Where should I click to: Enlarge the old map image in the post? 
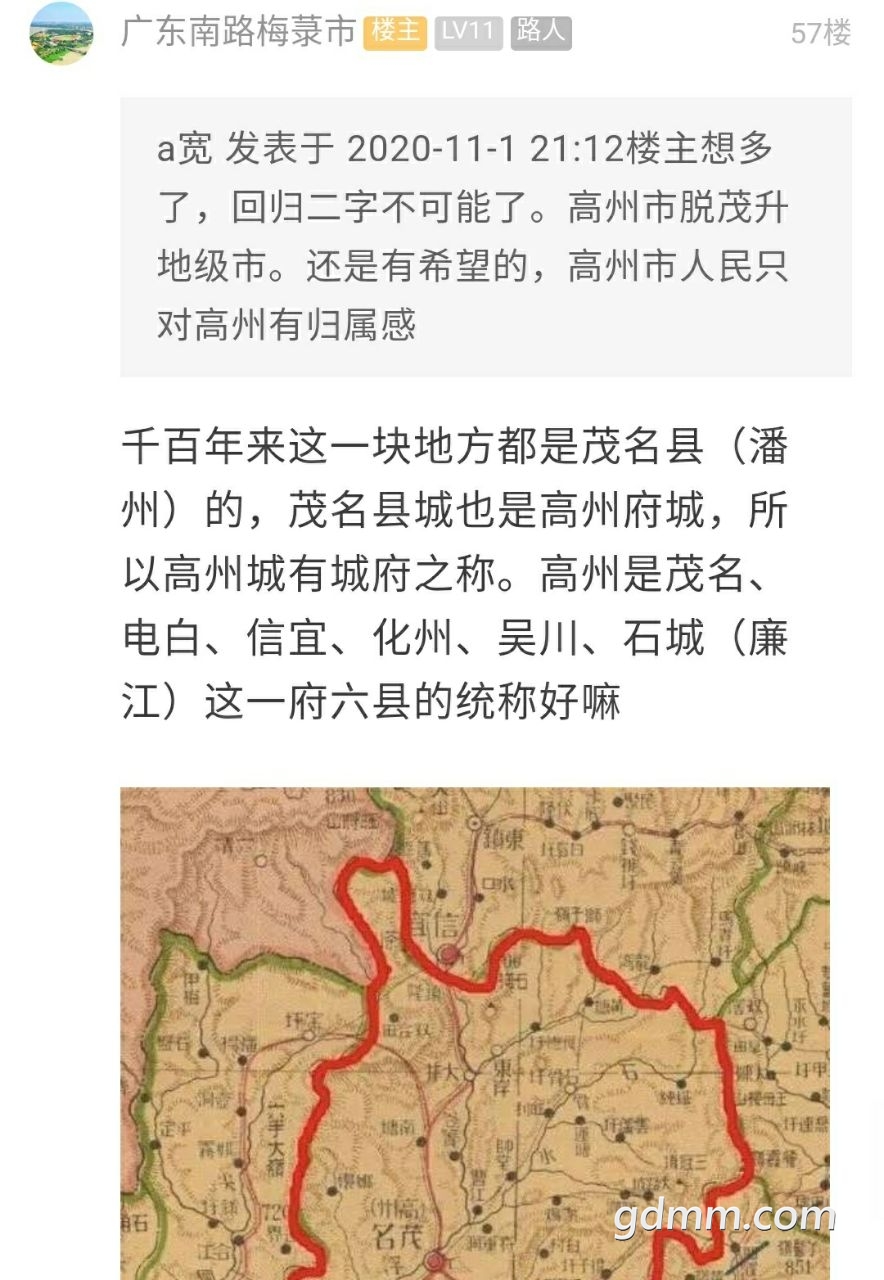click(475, 1030)
